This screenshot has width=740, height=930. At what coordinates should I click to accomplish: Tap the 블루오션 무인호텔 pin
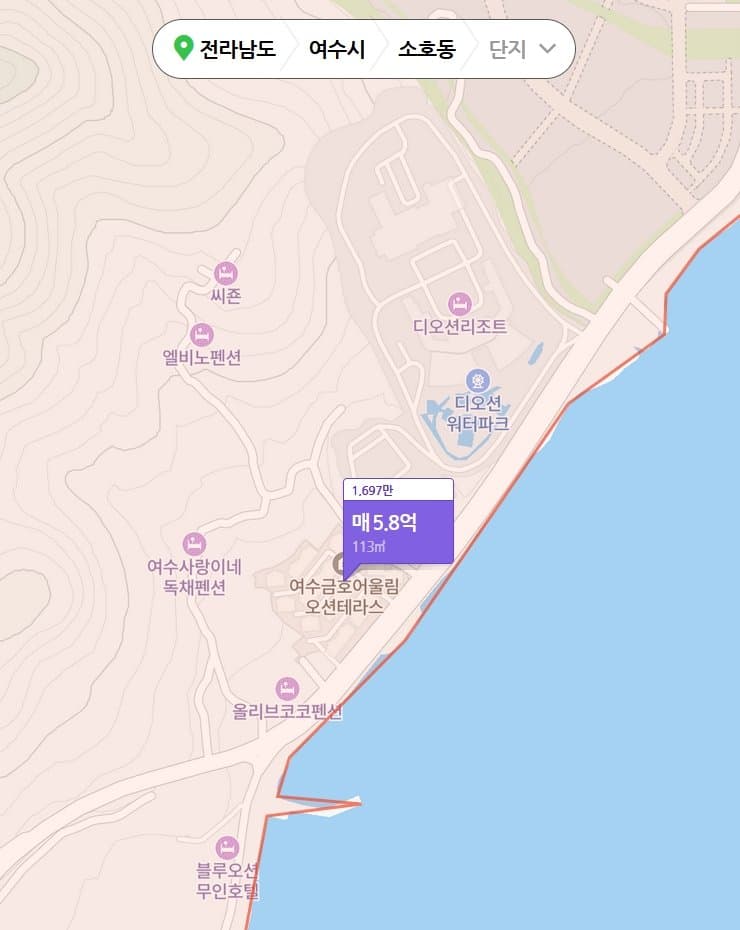pos(228,847)
